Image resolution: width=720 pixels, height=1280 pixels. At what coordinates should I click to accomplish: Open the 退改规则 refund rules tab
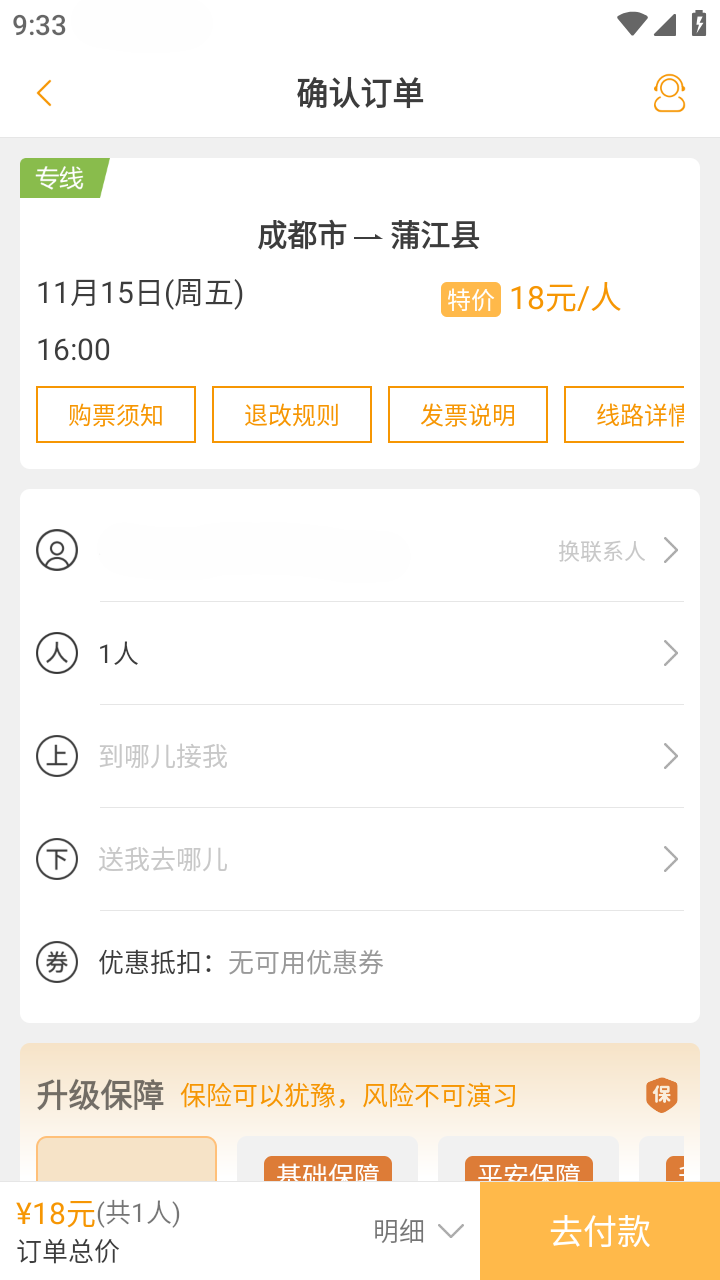click(x=291, y=414)
